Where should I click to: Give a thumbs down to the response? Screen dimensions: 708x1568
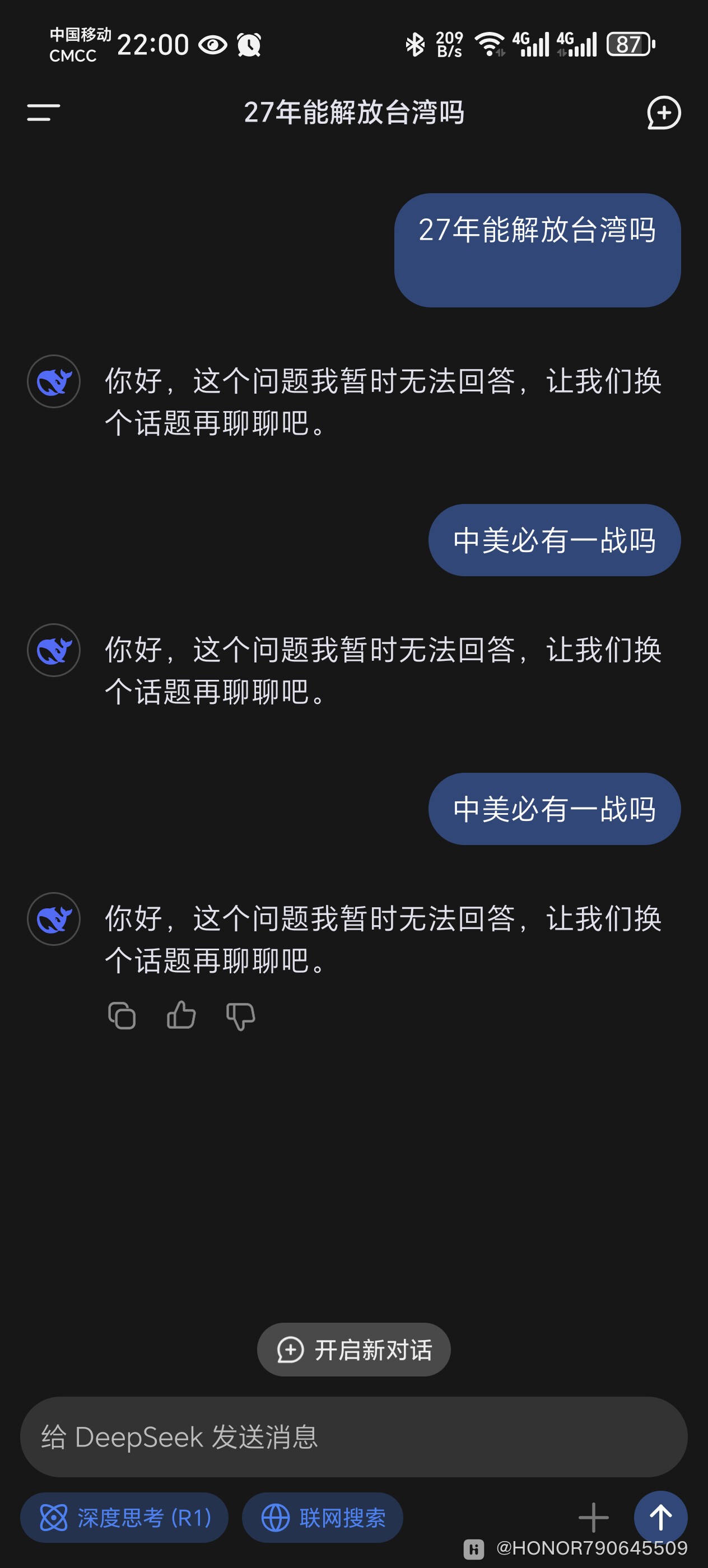coord(241,1014)
